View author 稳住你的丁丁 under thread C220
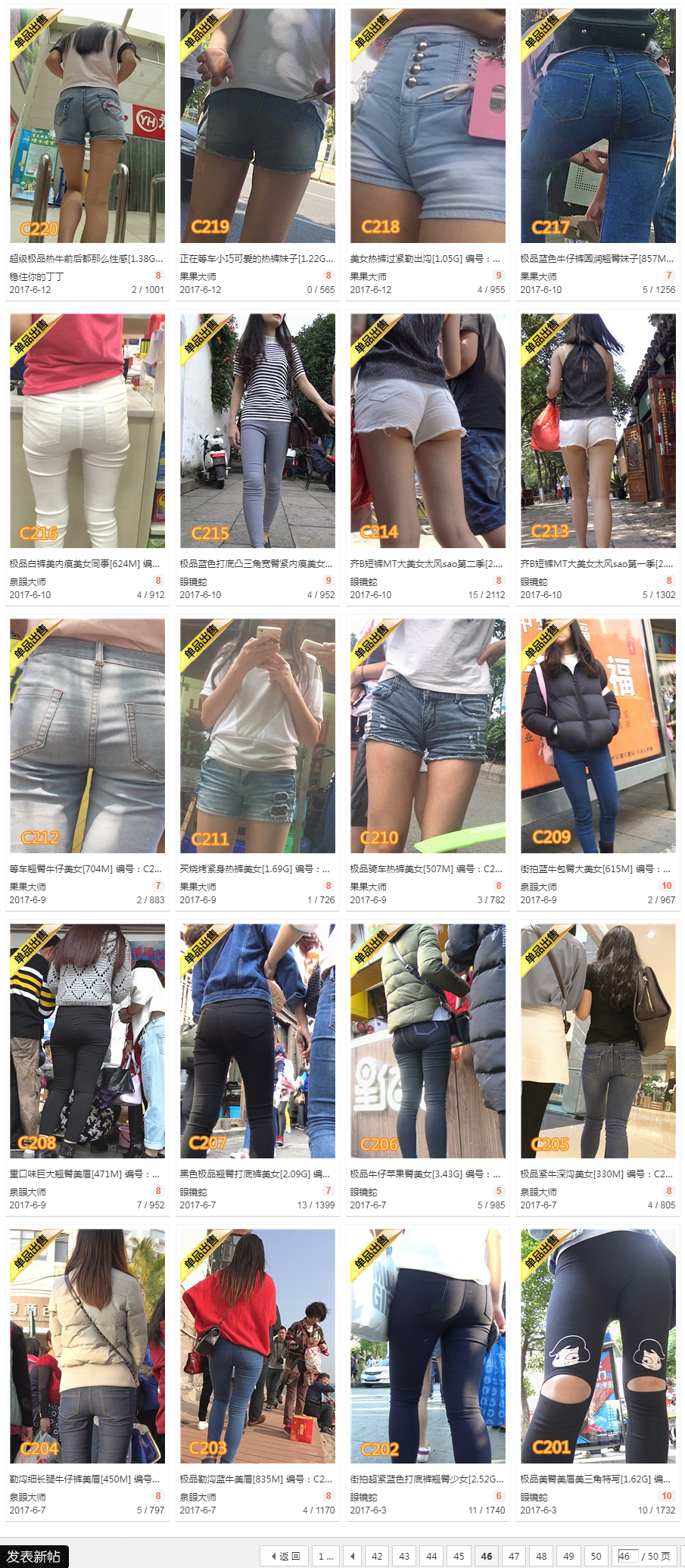 pyautogui.click(x=36, y=277)
